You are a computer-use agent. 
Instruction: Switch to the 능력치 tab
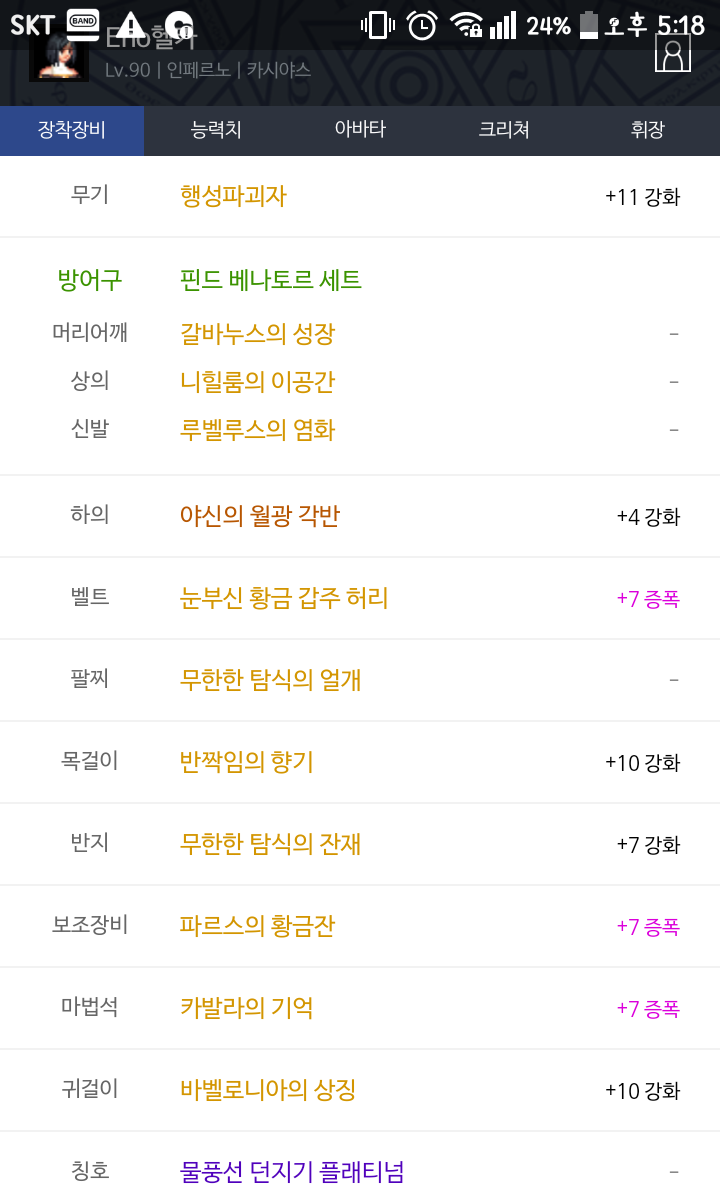[x=216, y=130]
